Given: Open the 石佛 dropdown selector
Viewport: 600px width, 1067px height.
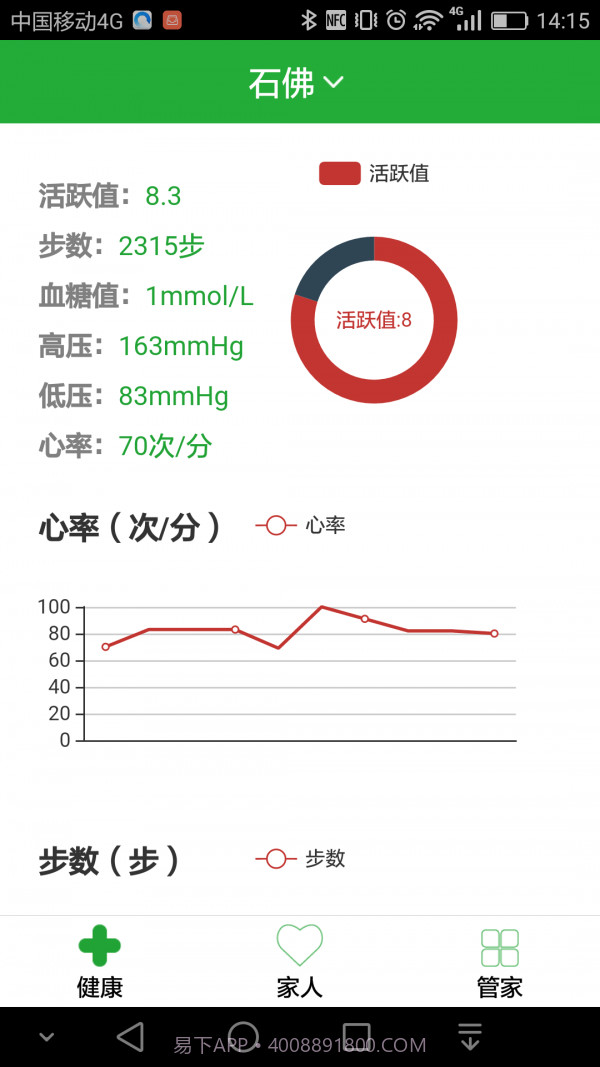Looking at the screenshot, I should pyautogui.click(x=296, y=83).
